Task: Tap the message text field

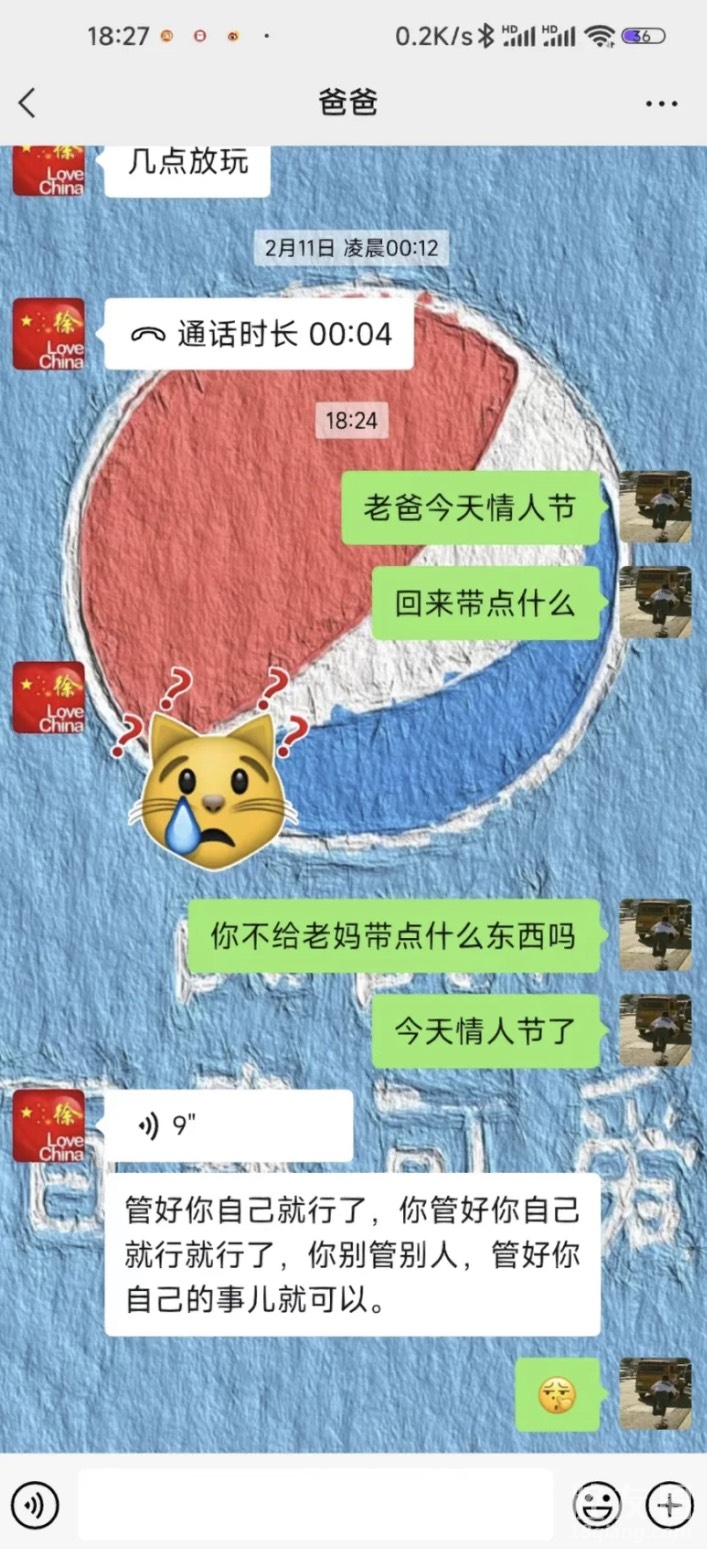Action: (x=315, y=1504)
